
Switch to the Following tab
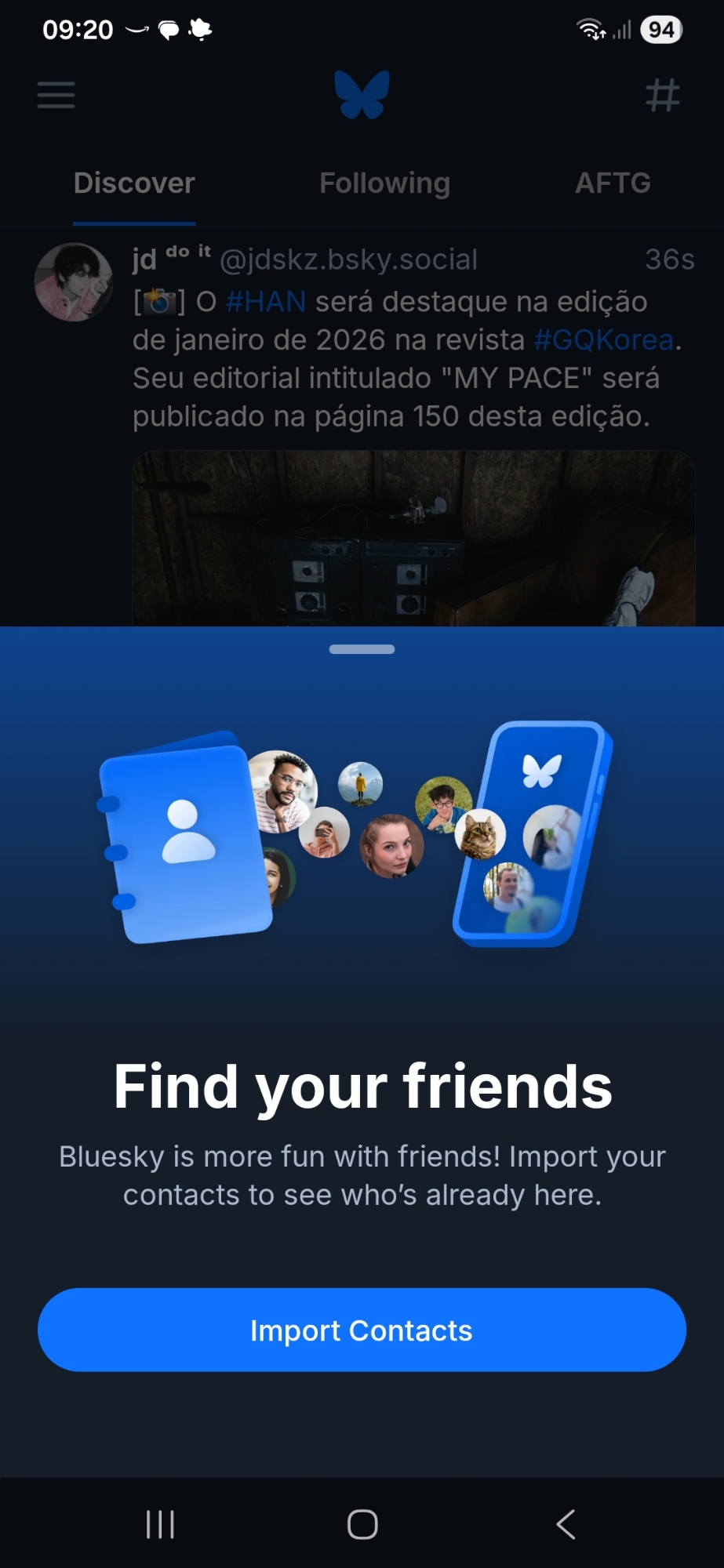coord(384,183)
